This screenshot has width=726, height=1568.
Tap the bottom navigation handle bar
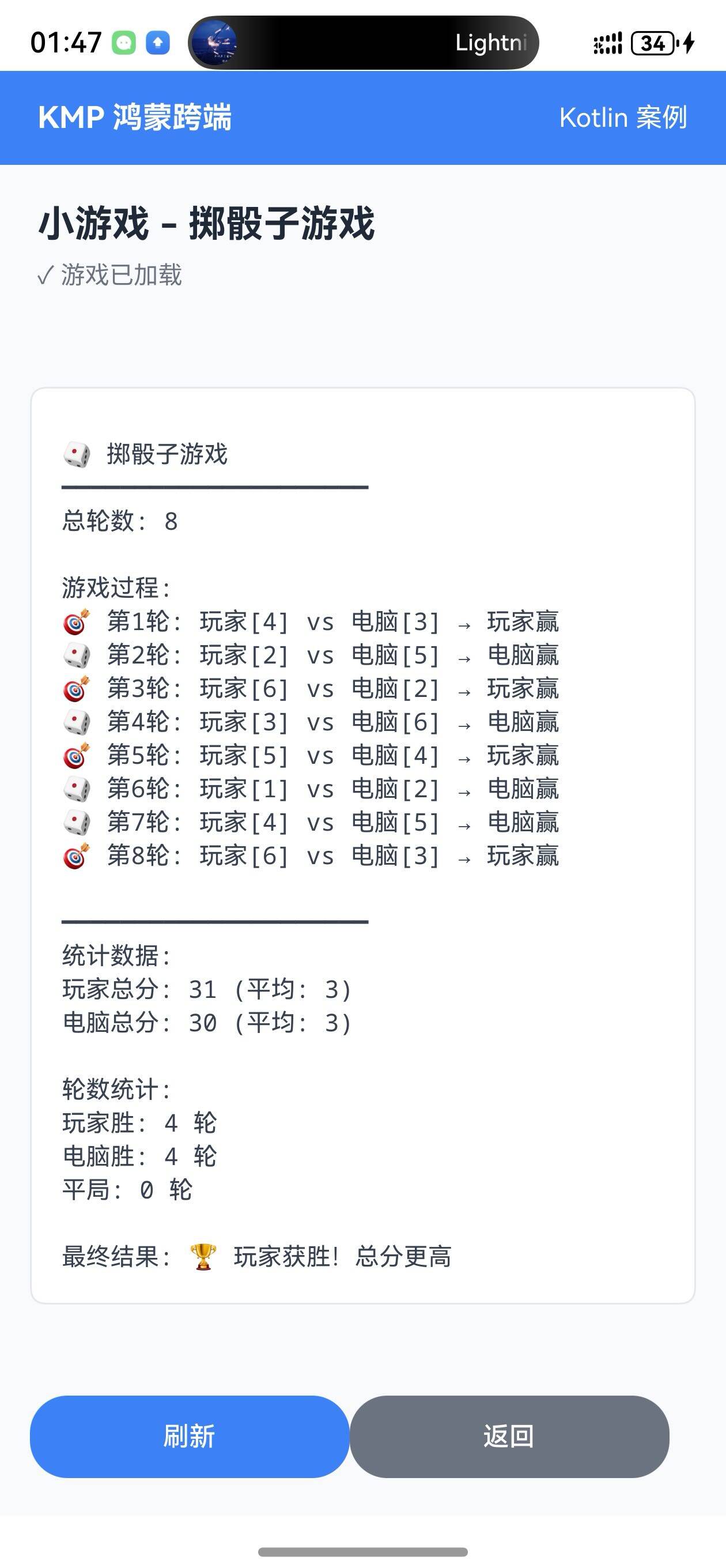pos(362,1550)
